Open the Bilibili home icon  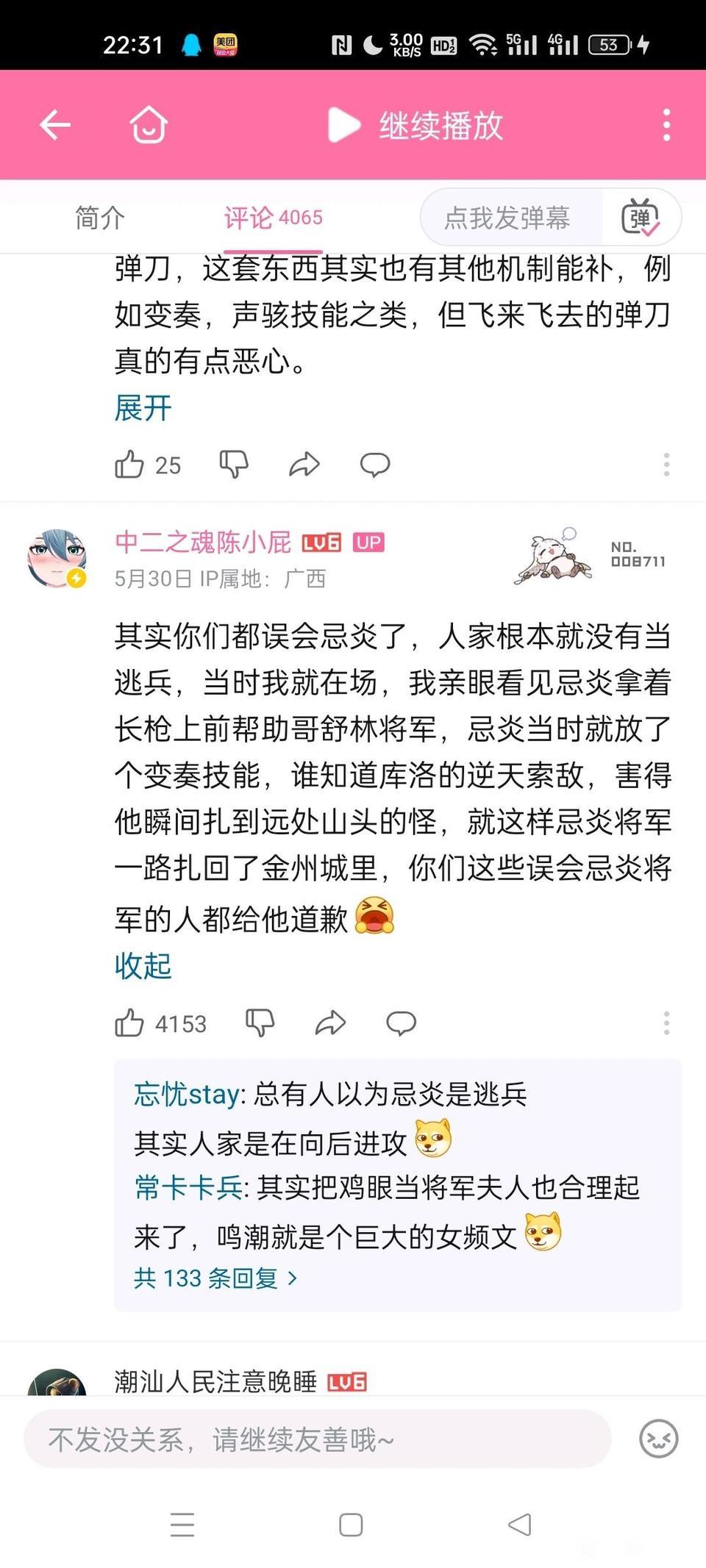(149, 125)
